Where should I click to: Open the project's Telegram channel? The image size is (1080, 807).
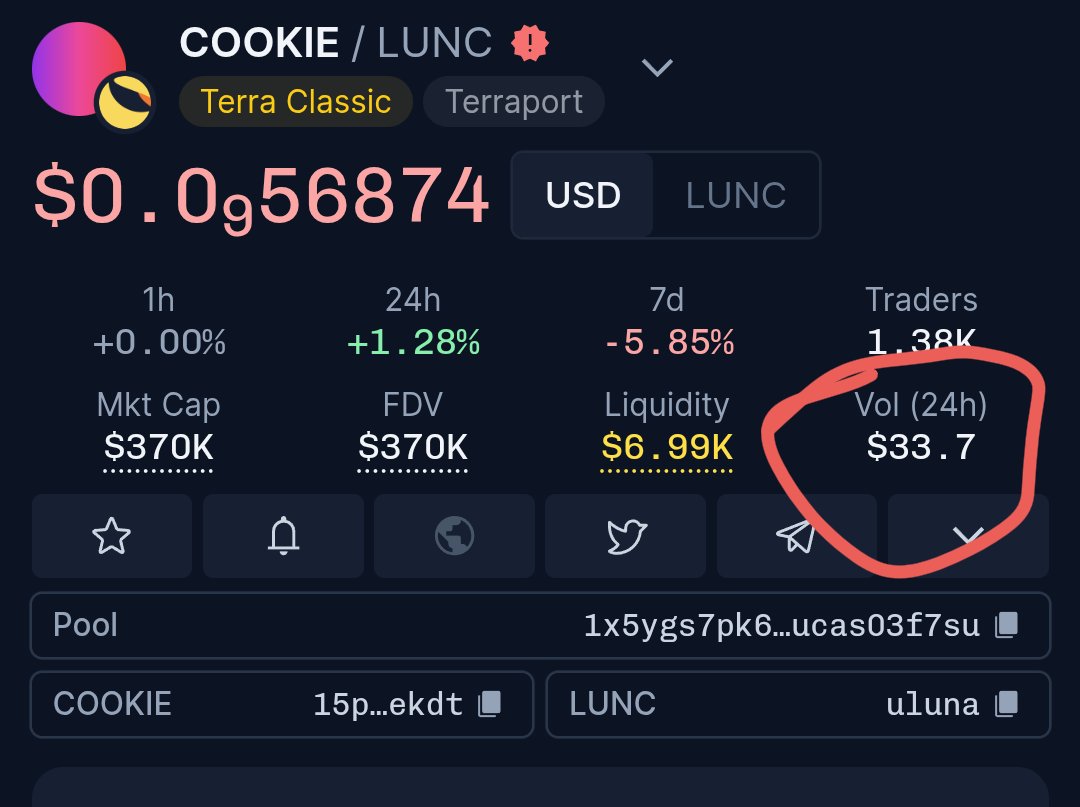796,537
